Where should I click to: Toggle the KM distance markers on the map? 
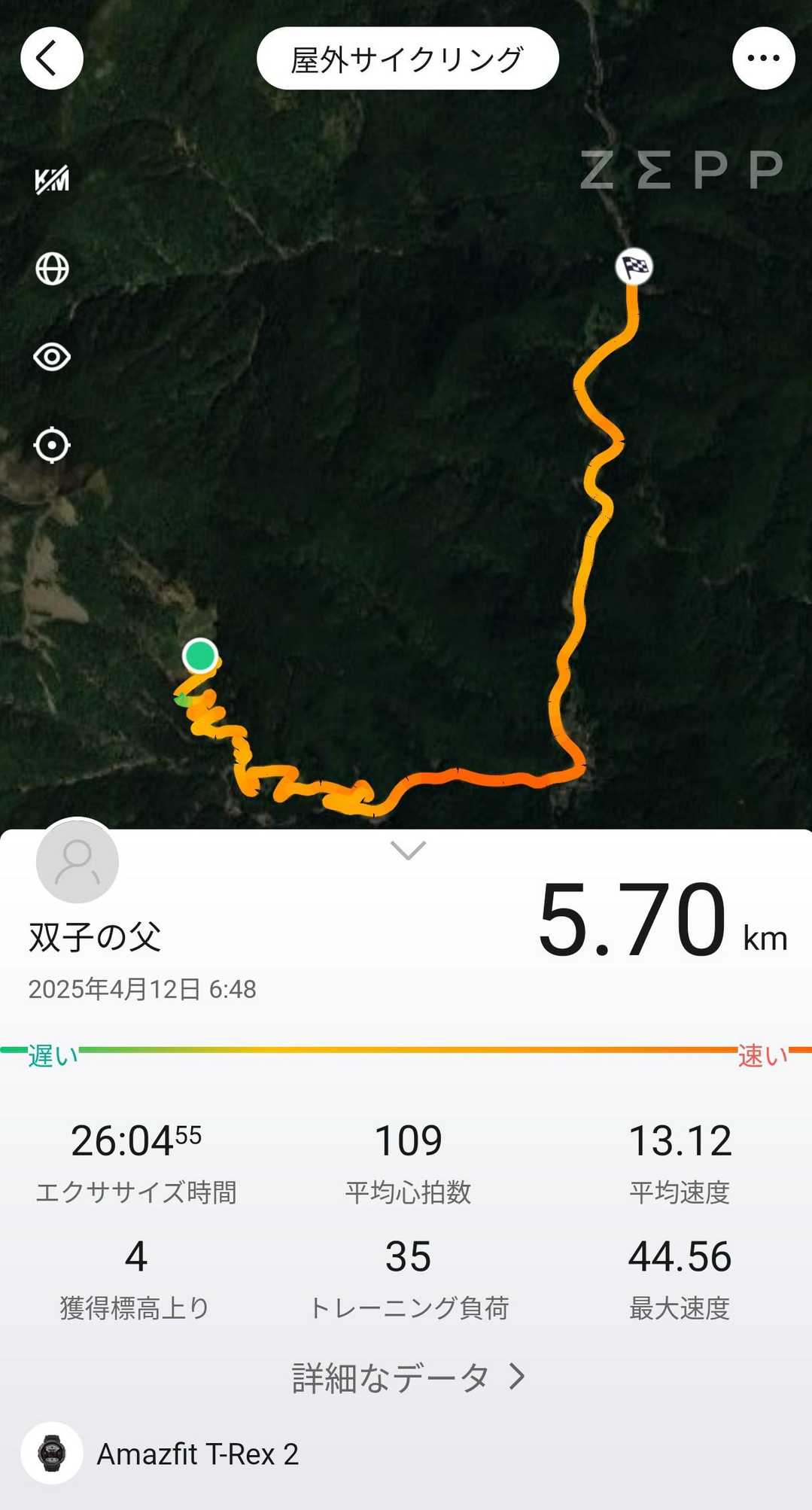(x=52, y=180)
